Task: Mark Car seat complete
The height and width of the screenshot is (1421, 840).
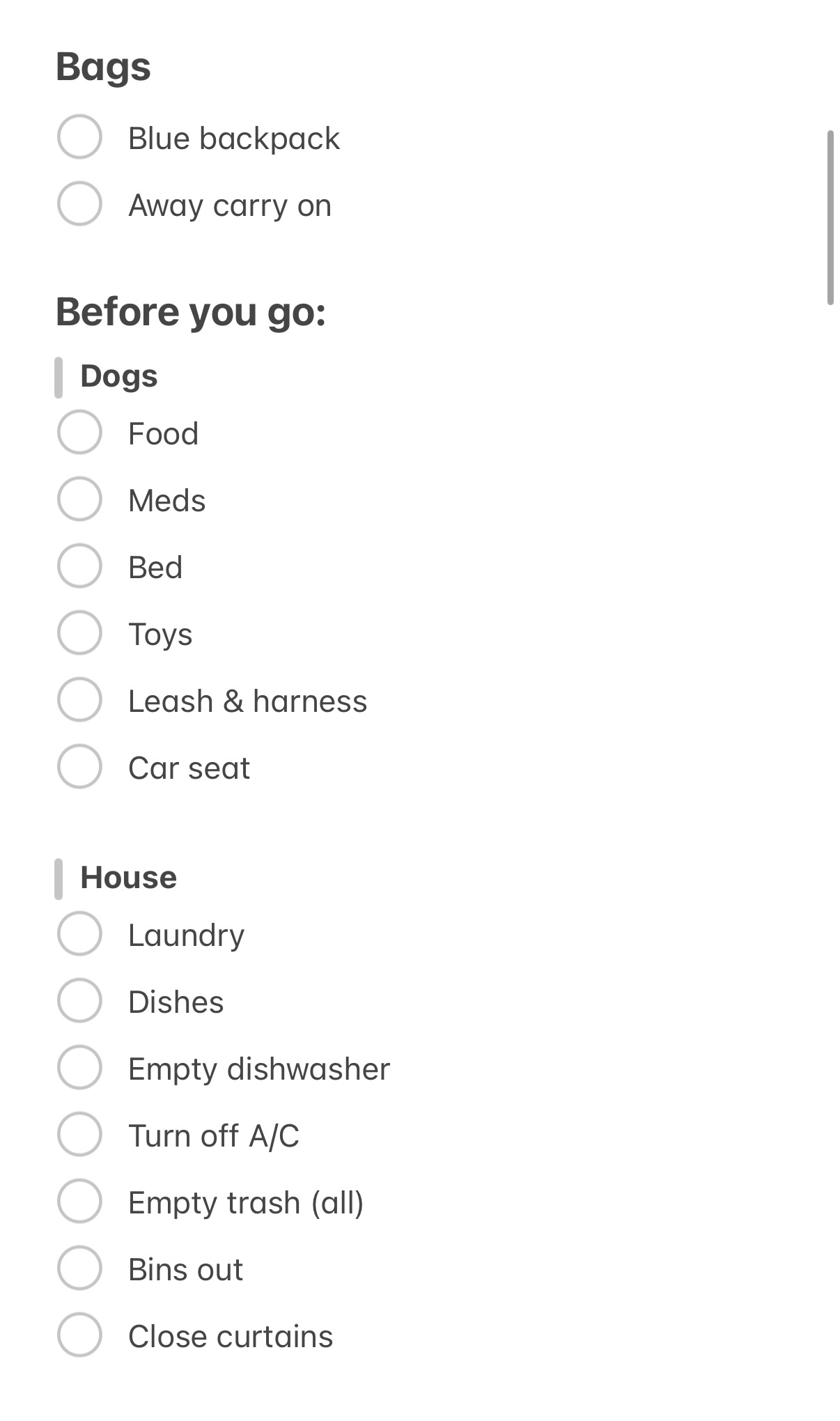Action: tap(79, 767)
